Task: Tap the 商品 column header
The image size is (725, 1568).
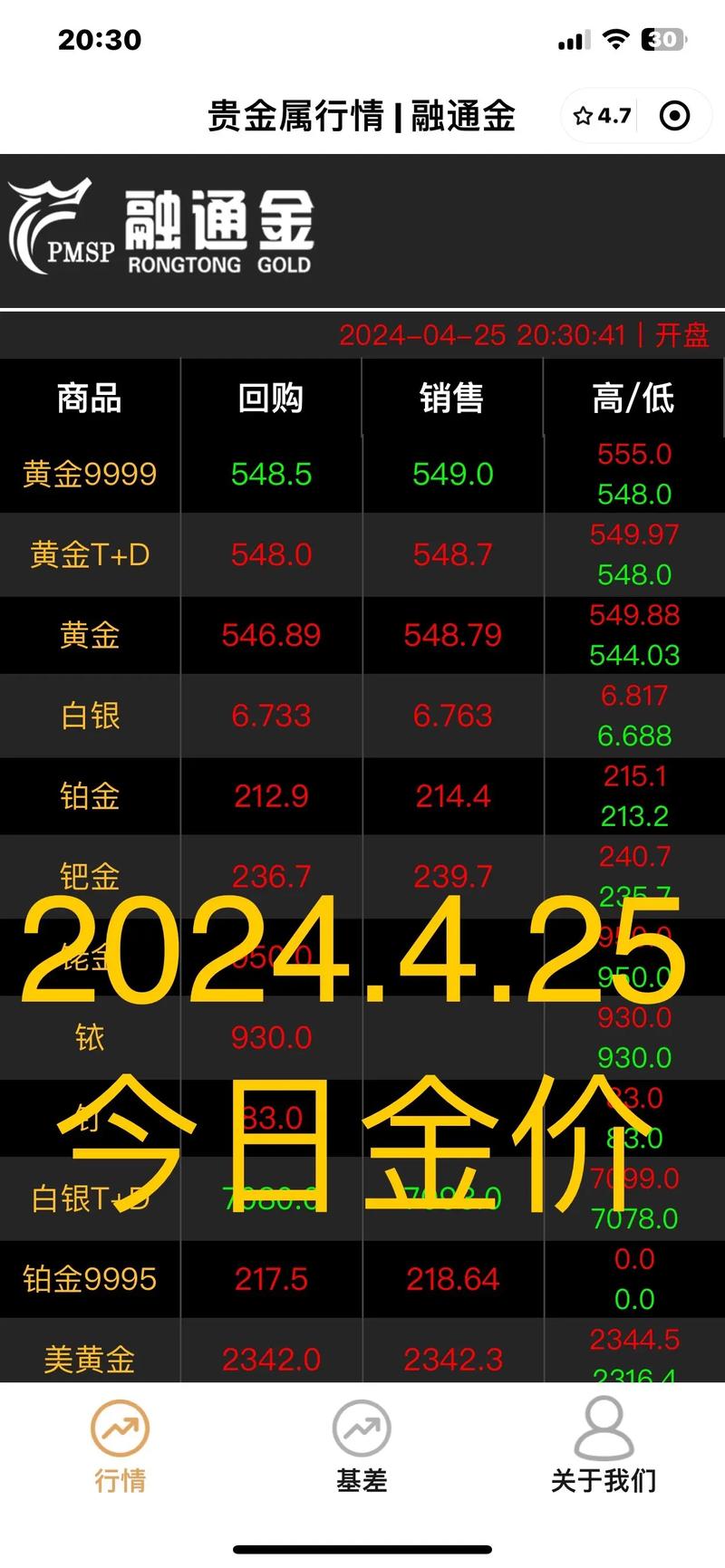Action: [90, 399]
